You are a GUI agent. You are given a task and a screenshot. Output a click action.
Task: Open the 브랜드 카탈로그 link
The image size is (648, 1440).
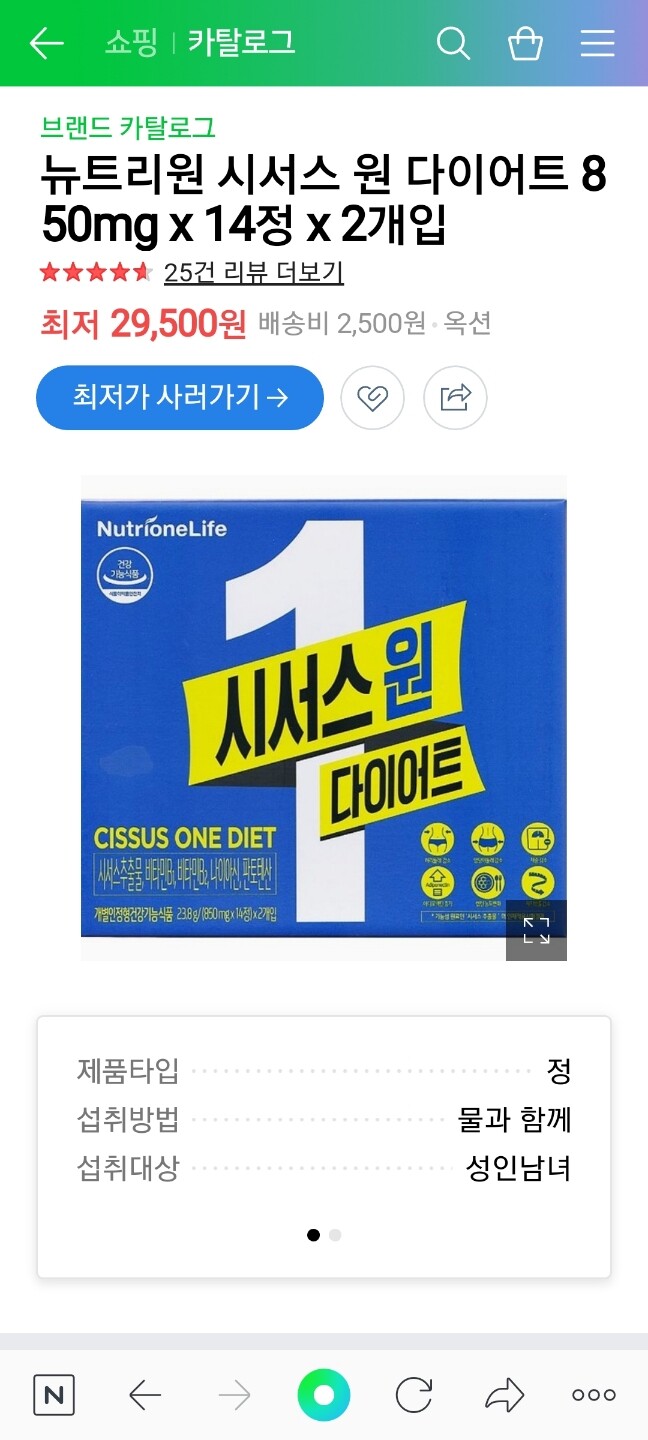click(x=128, y=128)
